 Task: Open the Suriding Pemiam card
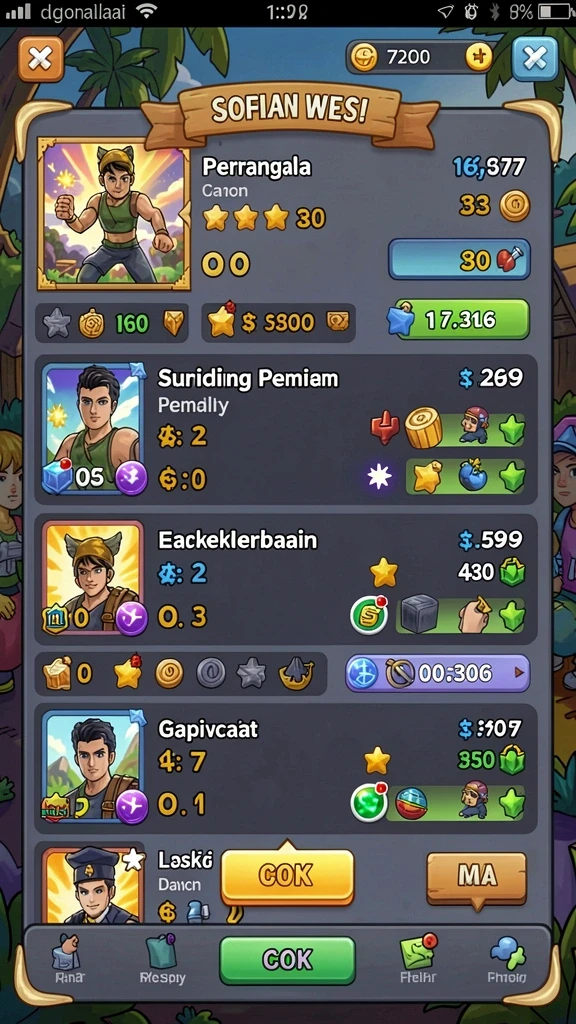(x=285, y=428)
